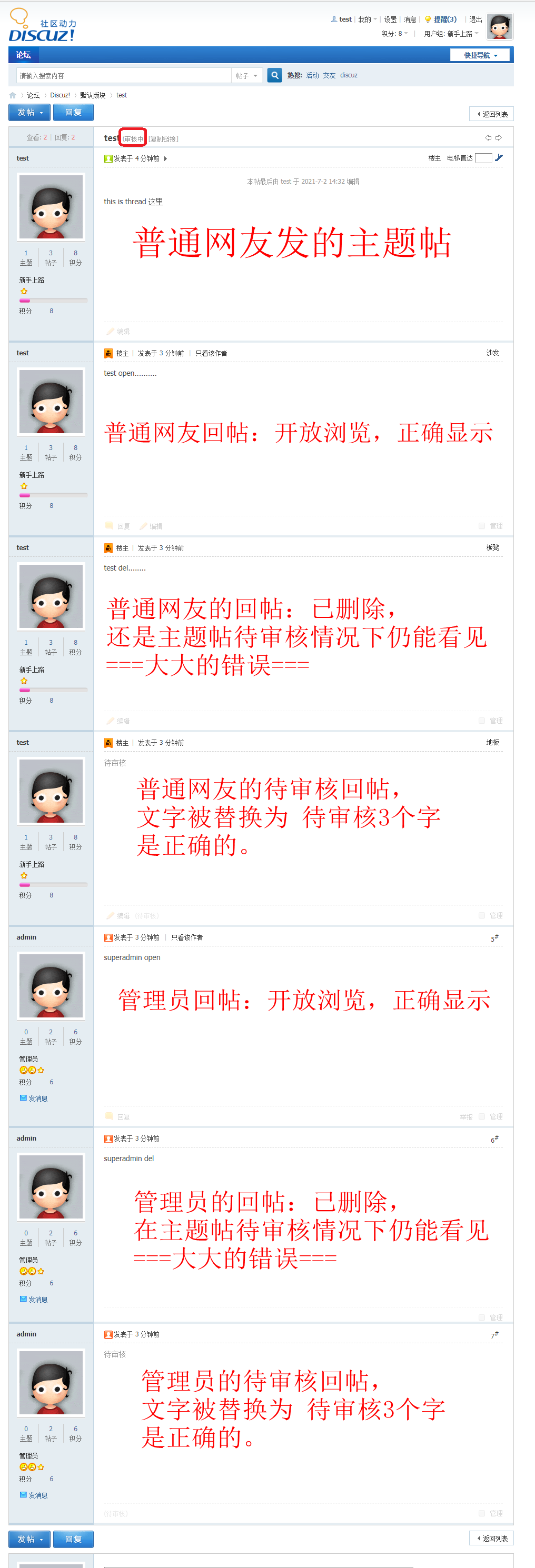The width and height of the screenshot is (535, 1568).
Task: Tap the 电梯直达 floor number input
Action: 483,158
